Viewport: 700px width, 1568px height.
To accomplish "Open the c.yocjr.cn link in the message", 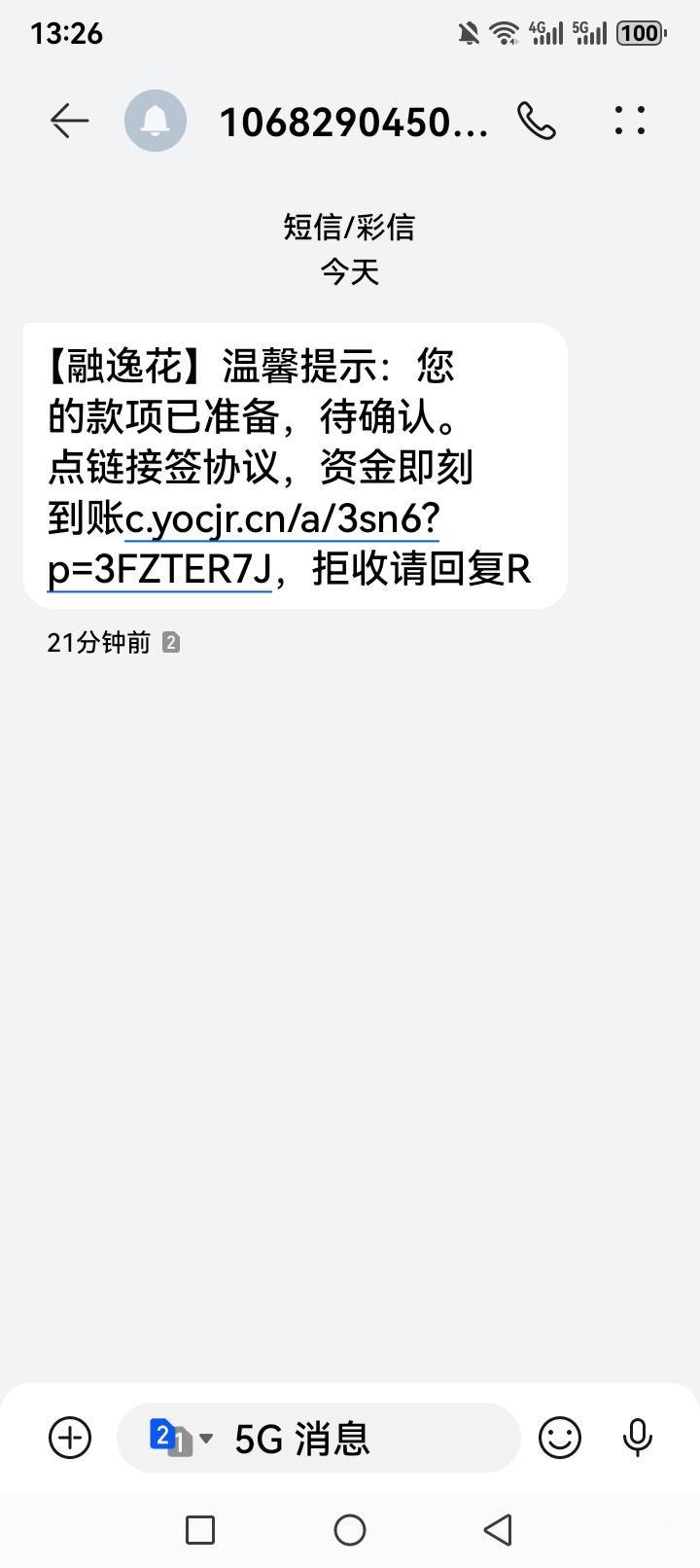I will pyautogui.click(x=243, y=544).
